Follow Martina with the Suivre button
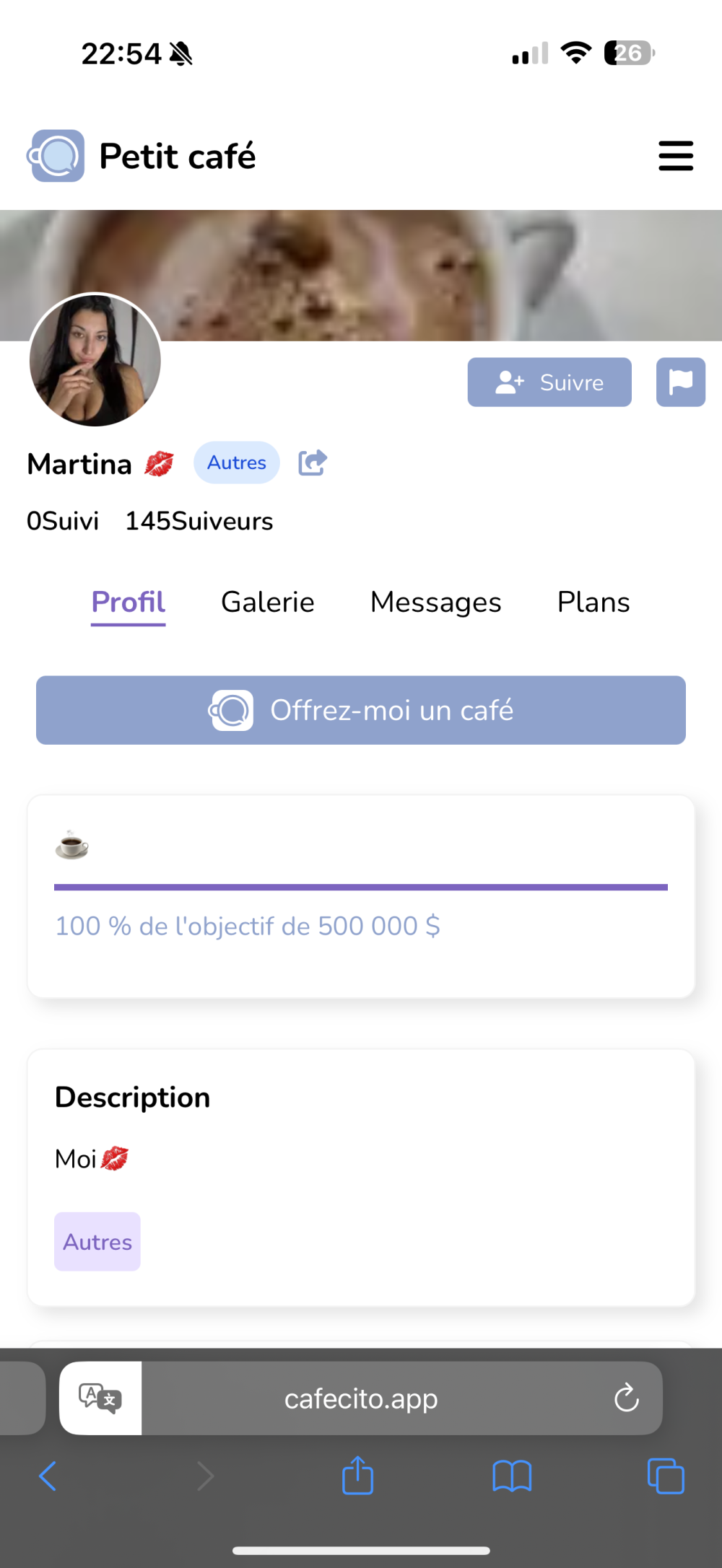The height and width of the screenshot is (1568, 722). (x=549, y=382)
